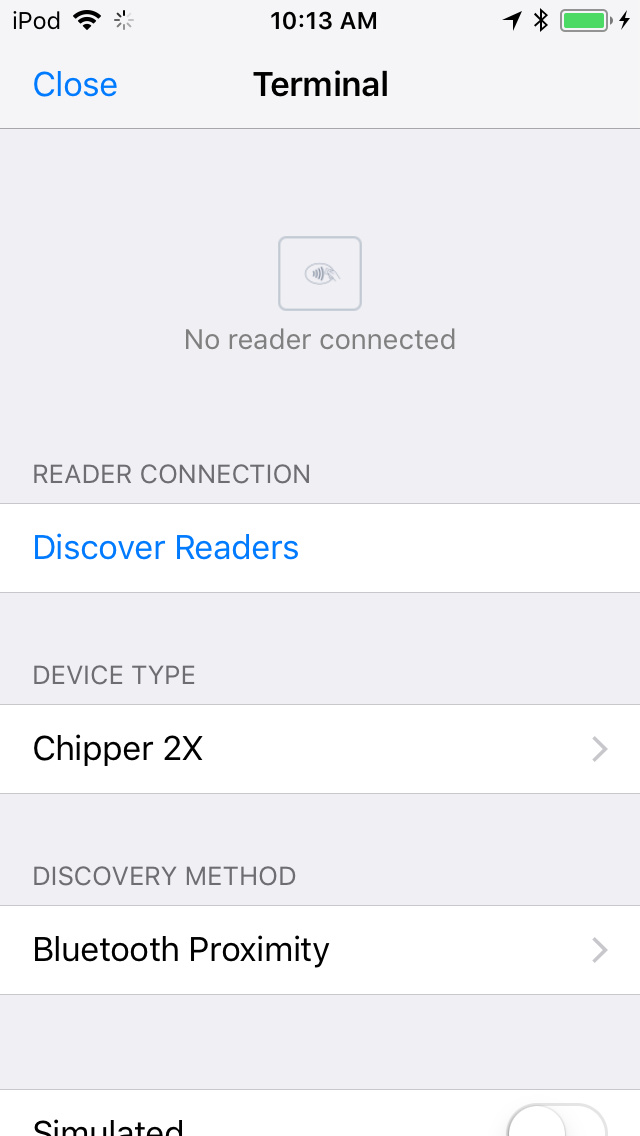Start Discover Readers
The height and width of the screenshot is (1136, 640).
[x=320, y=548]
